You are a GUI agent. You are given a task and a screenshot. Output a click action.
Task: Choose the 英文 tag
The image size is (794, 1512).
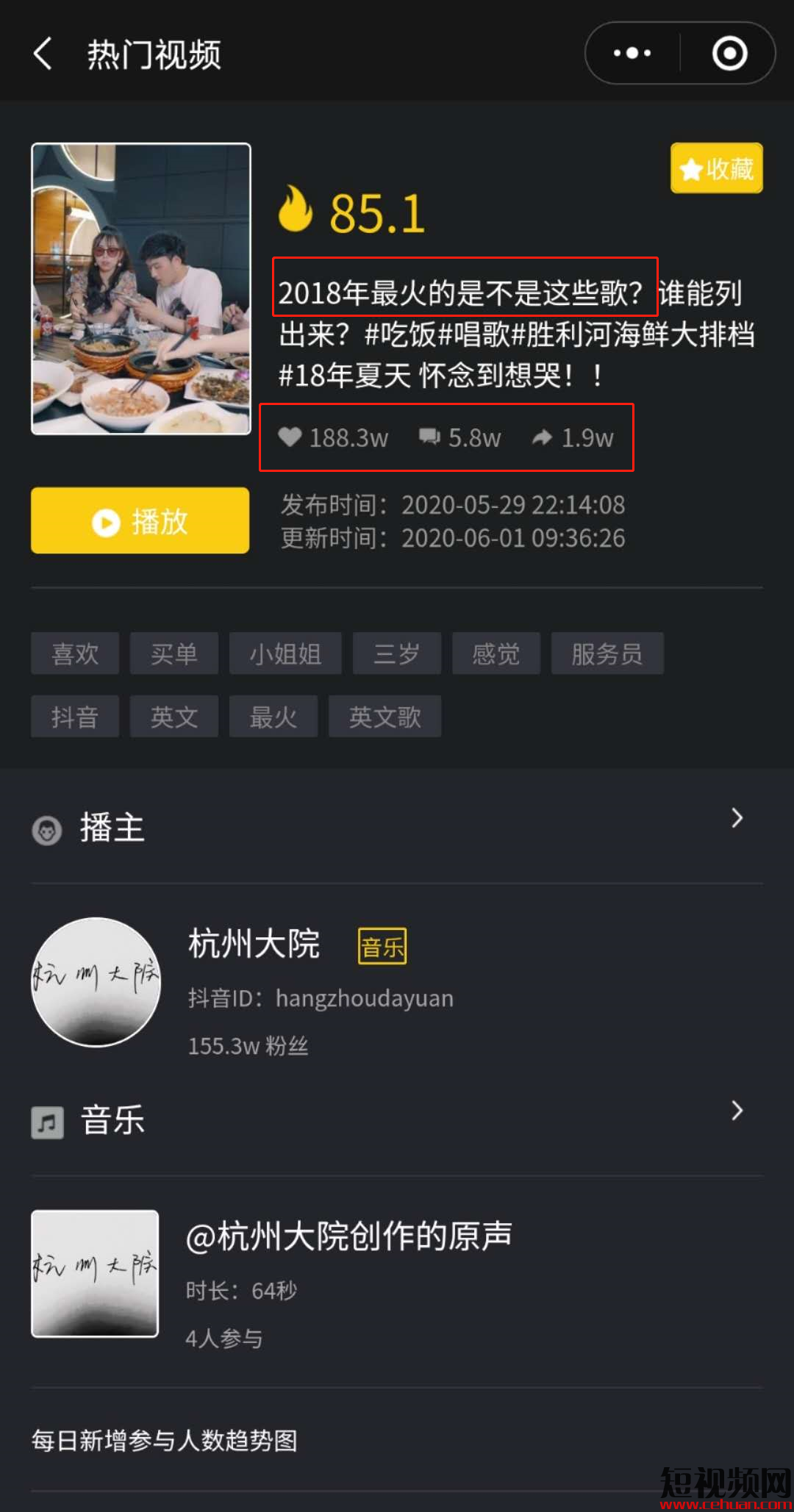[x=174, y=717]
